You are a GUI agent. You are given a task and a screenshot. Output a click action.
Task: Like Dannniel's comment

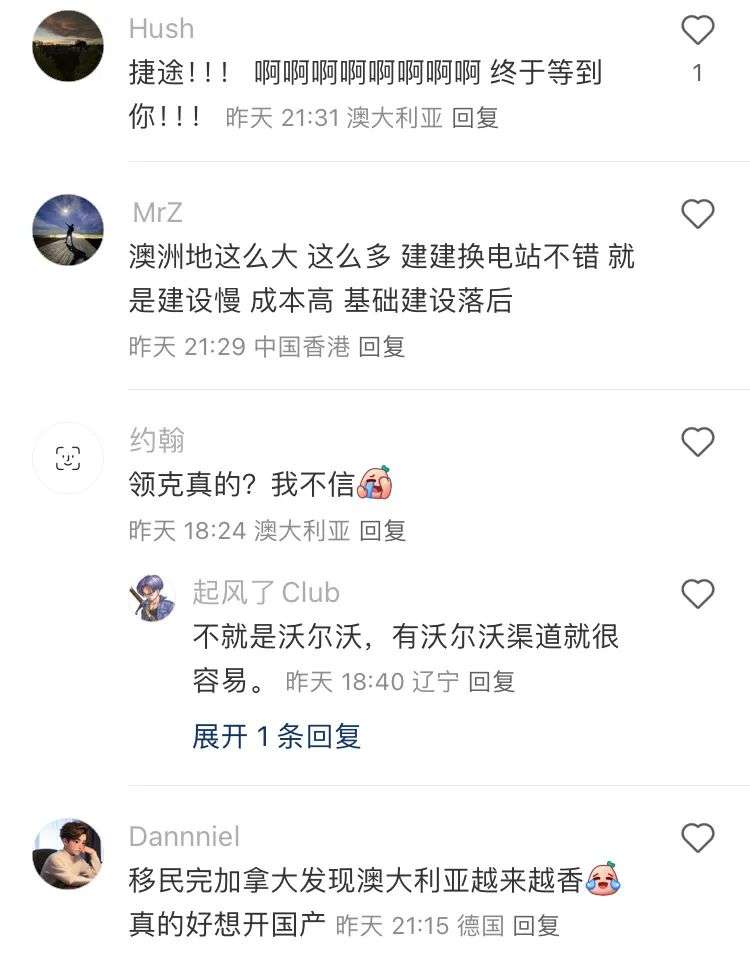[x=697, y=837]
